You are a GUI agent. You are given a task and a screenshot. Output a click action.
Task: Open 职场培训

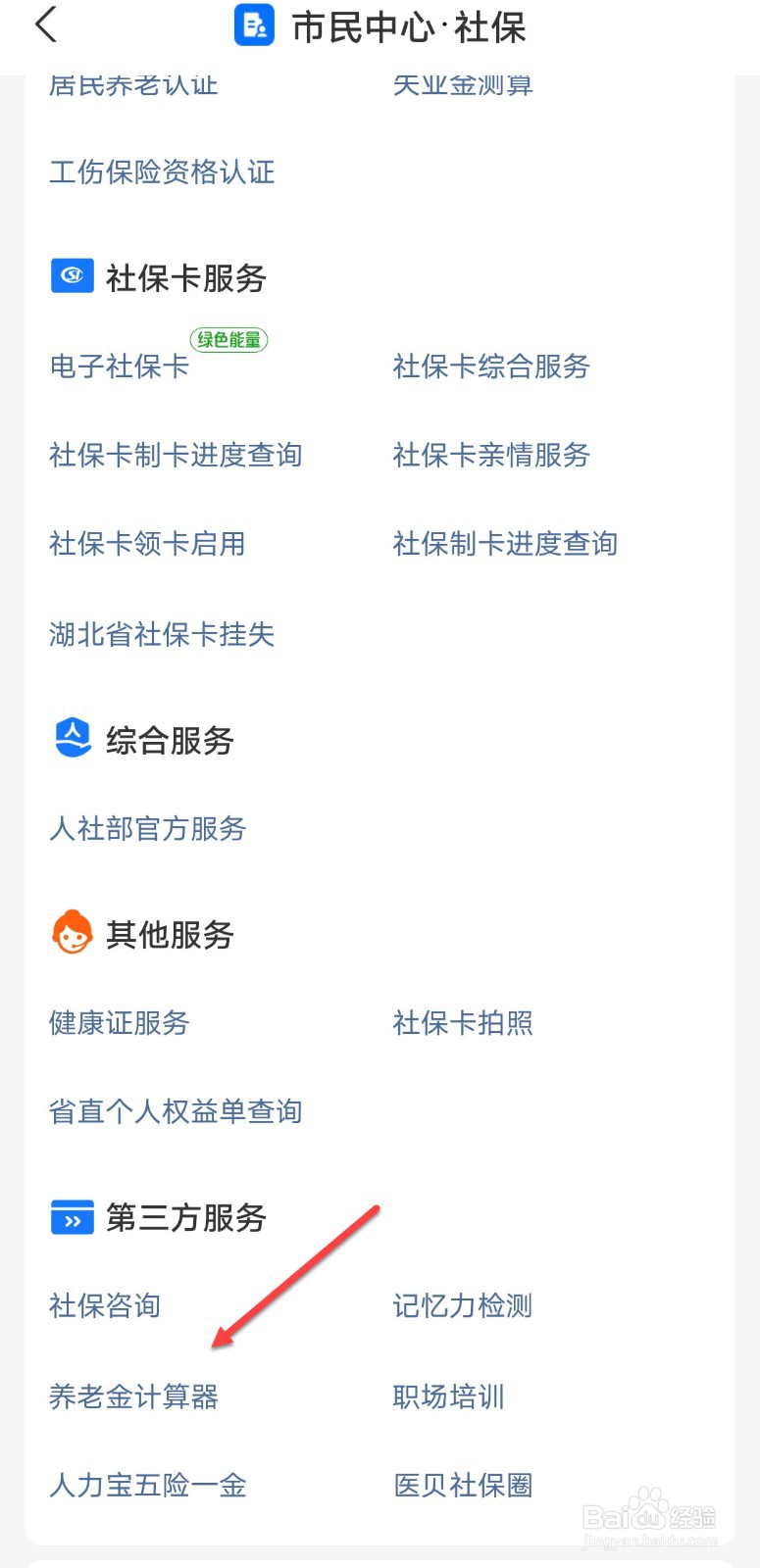tap(448, 1396)
